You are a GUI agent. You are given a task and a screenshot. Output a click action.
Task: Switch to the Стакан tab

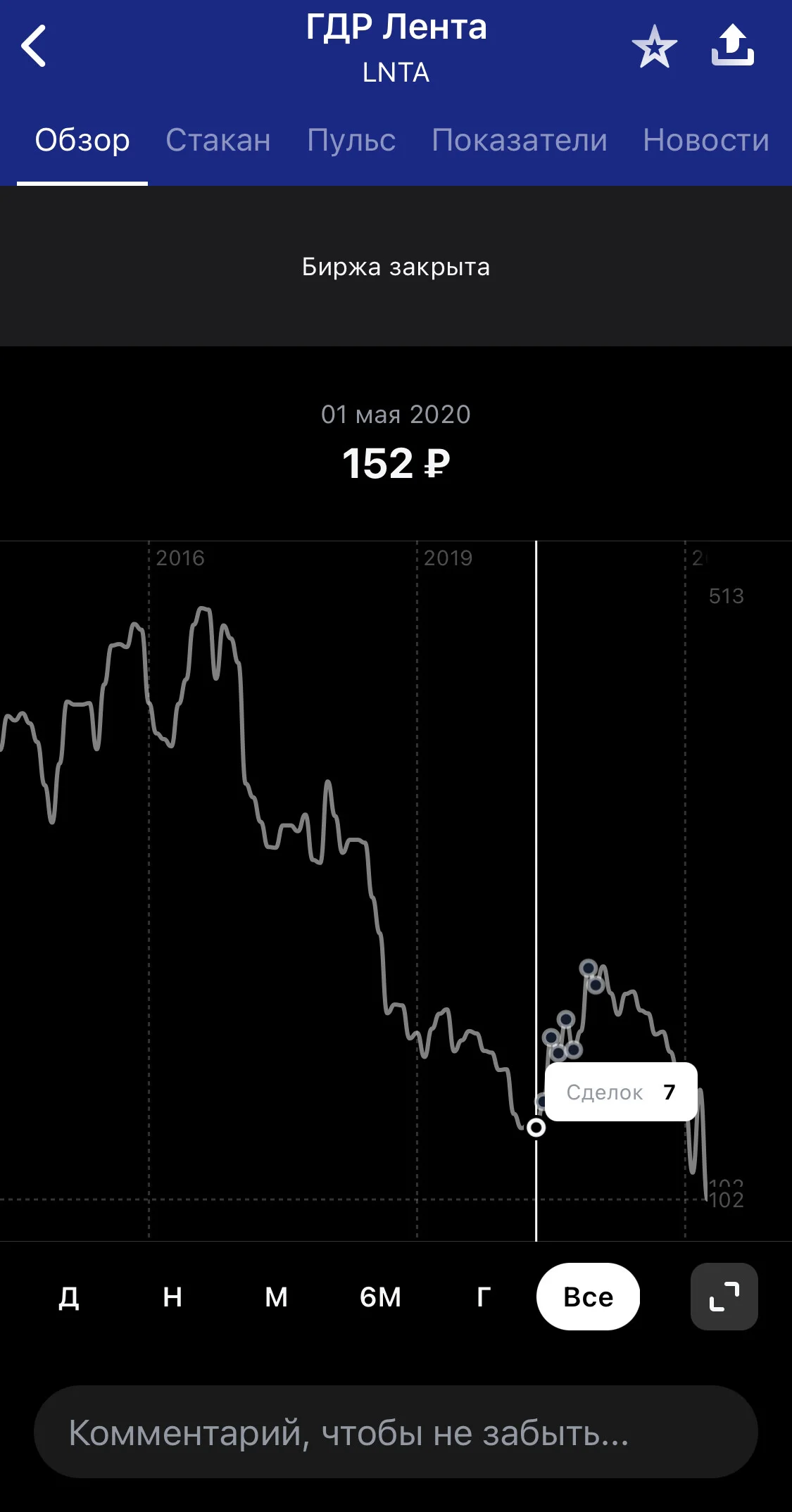pos(218,140)
